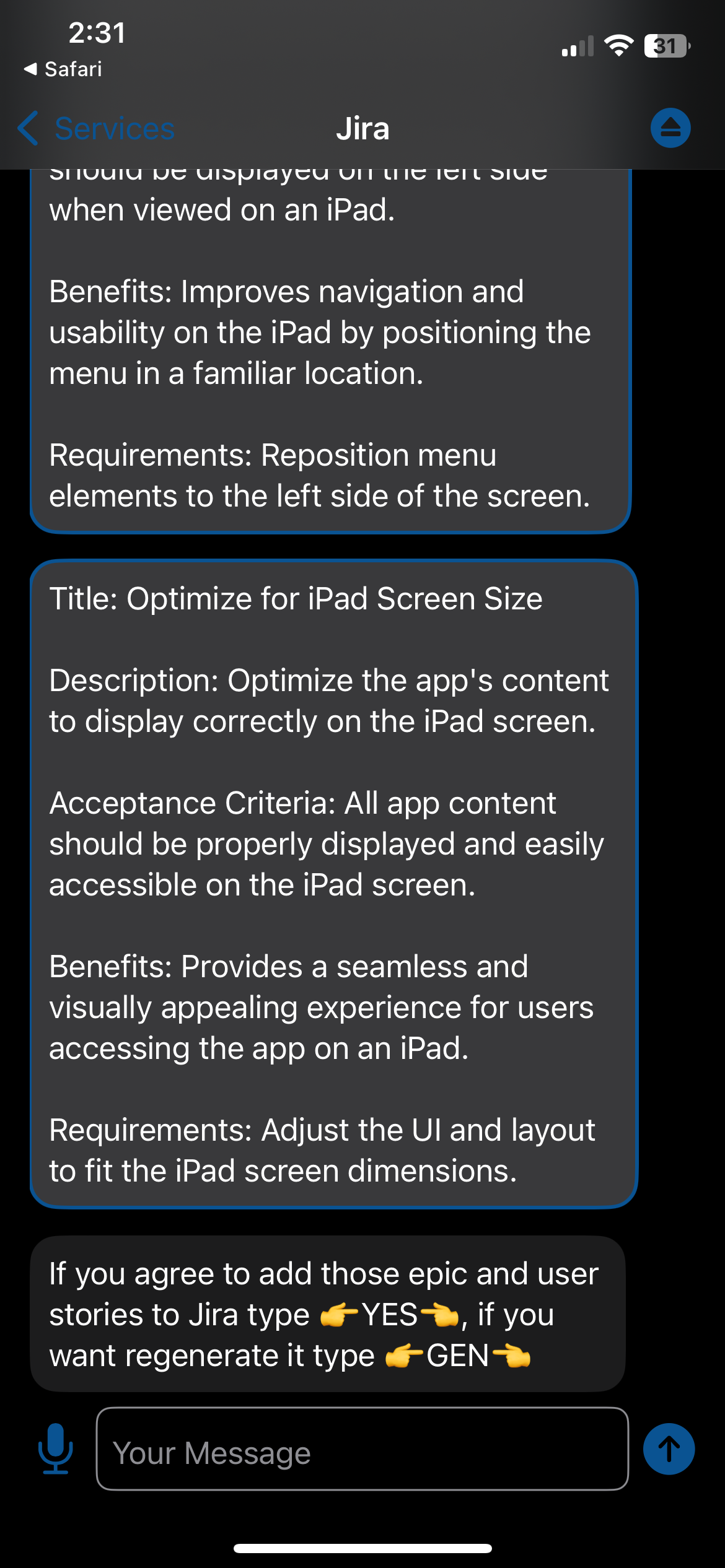The height and width of the screenshot is (1568, 725).
Task: Start voice input with the microphone
Action: (x=56, y=1448)
